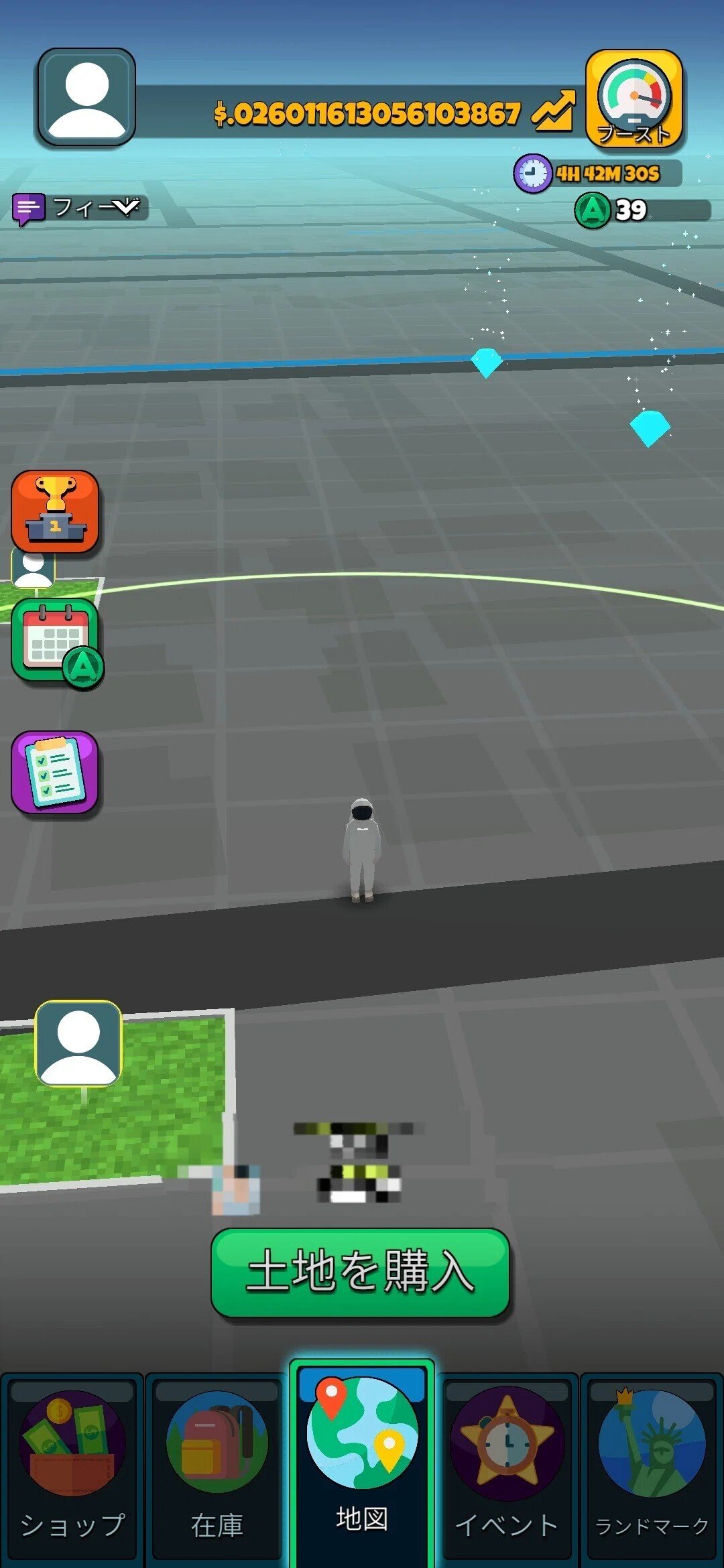724x1568 pixels.
Task: Open the trophy leaderboard
Action: (56, 511)
